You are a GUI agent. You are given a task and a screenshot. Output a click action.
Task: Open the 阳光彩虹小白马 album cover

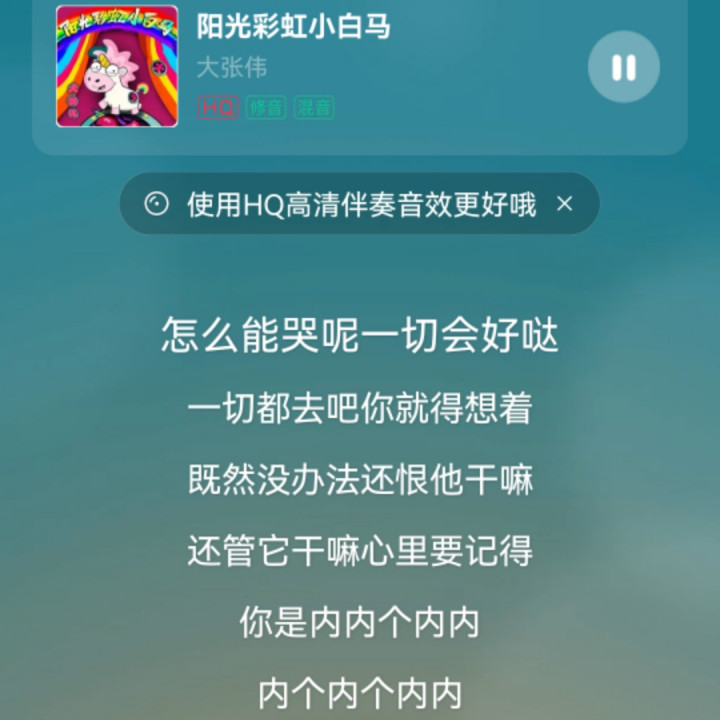point(117,66)
